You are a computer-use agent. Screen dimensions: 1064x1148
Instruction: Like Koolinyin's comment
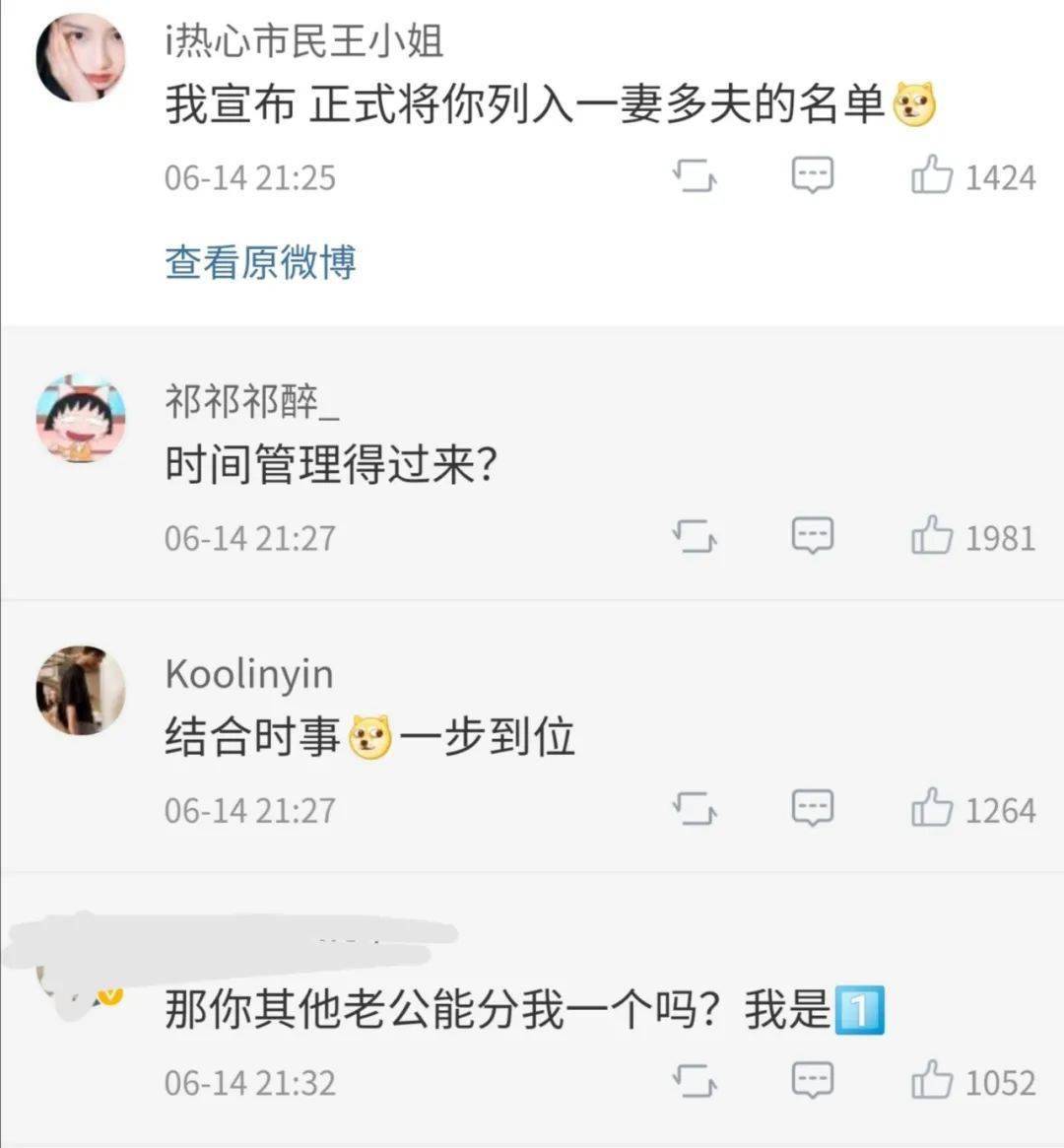pos(932,809)
